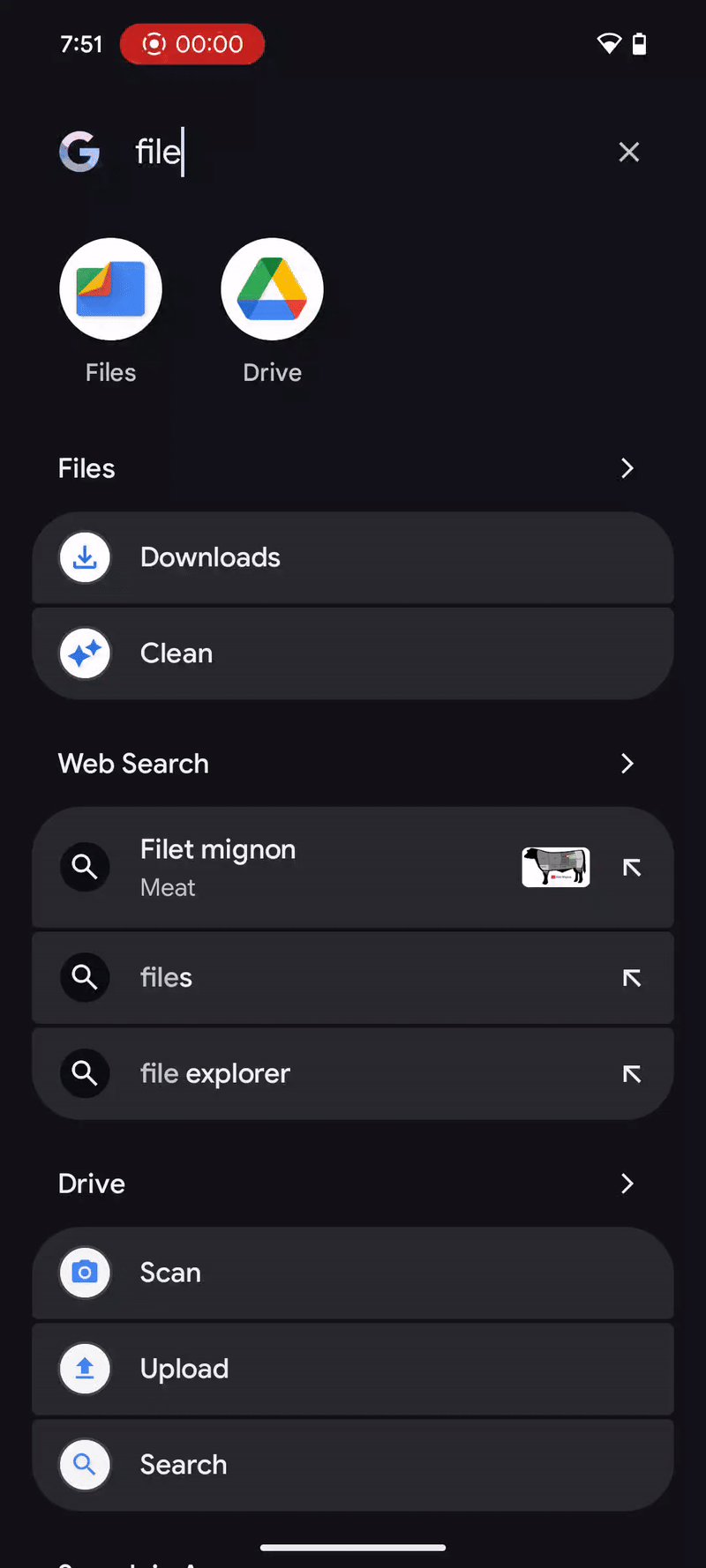Fill query with 'files' using its arrow

click(632, 978)
